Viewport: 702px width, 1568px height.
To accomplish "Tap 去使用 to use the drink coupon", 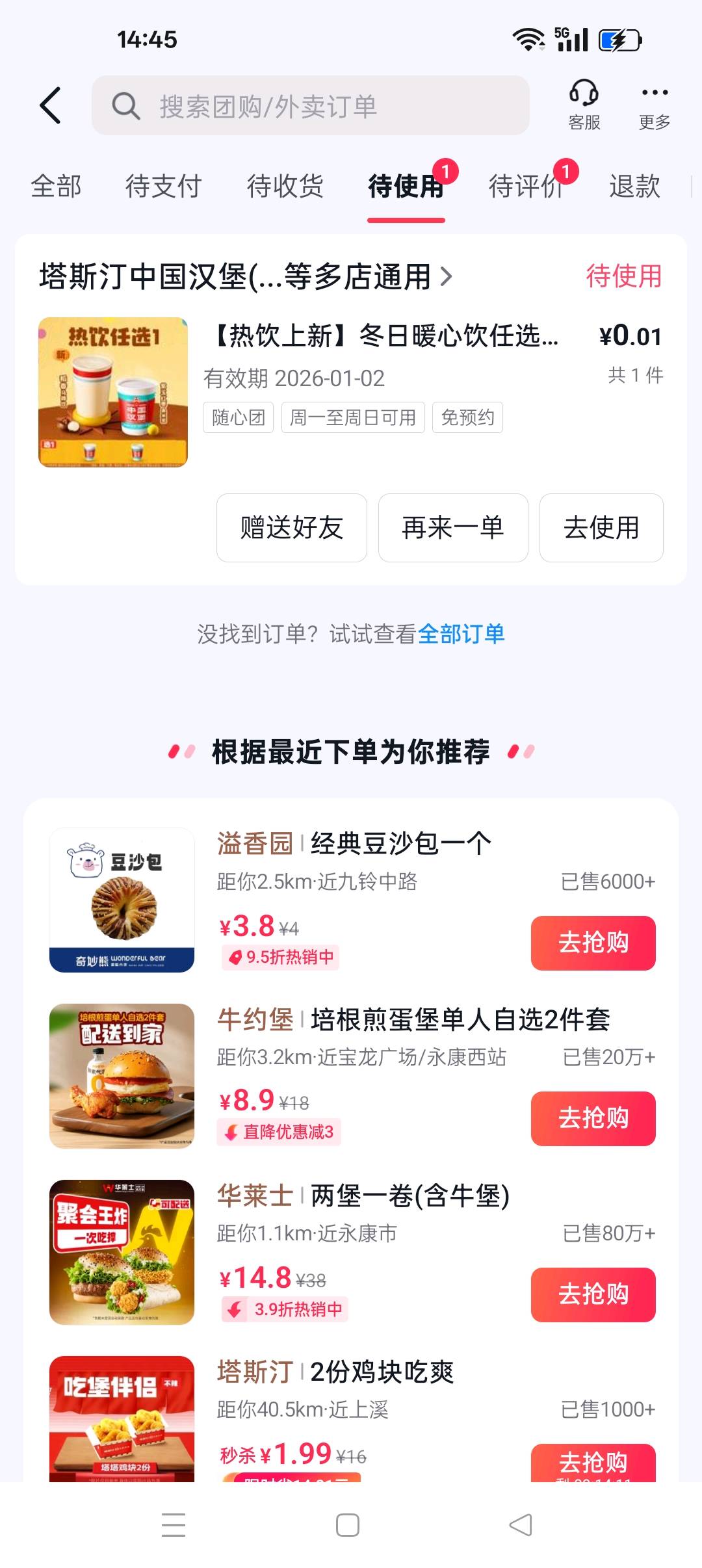I will (601, 528).
